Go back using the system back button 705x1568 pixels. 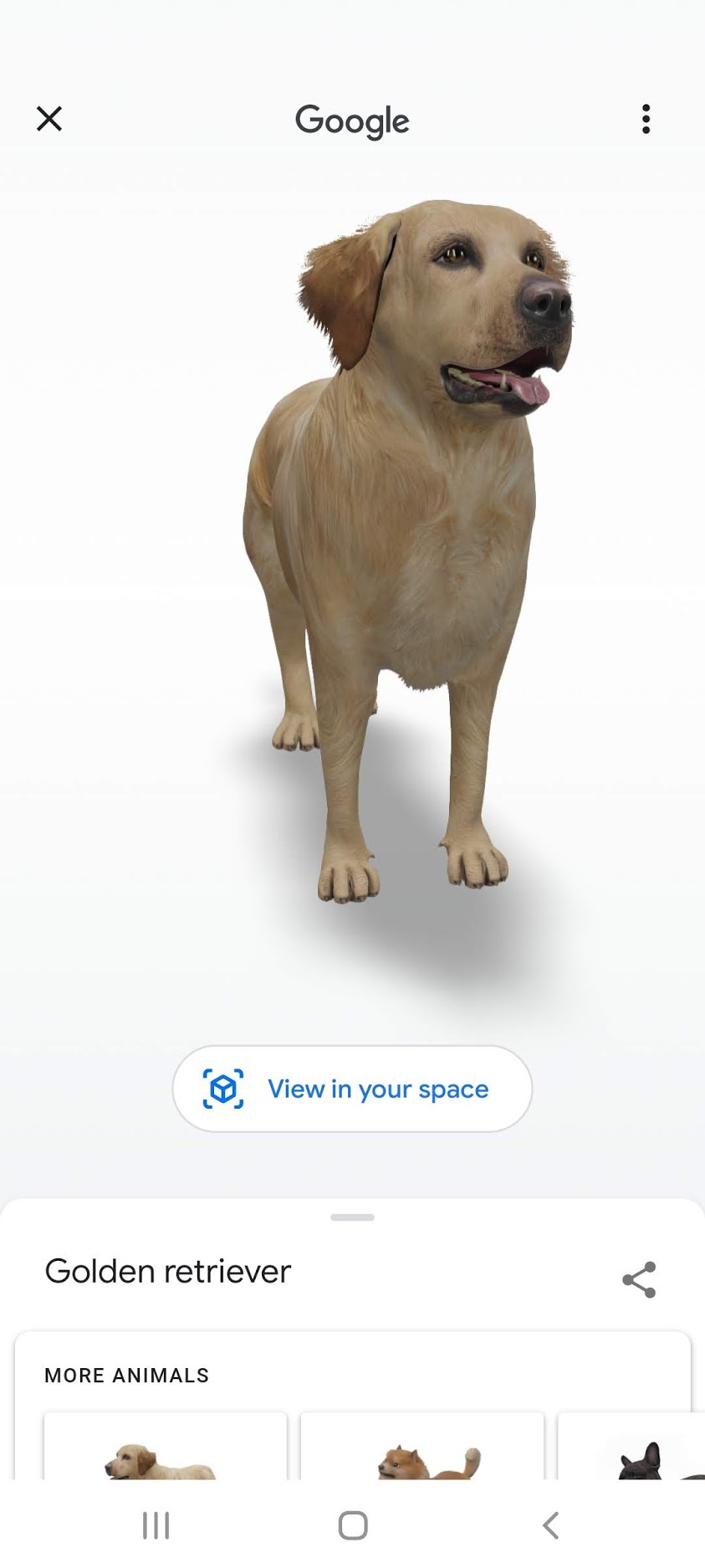(549, 1525)
